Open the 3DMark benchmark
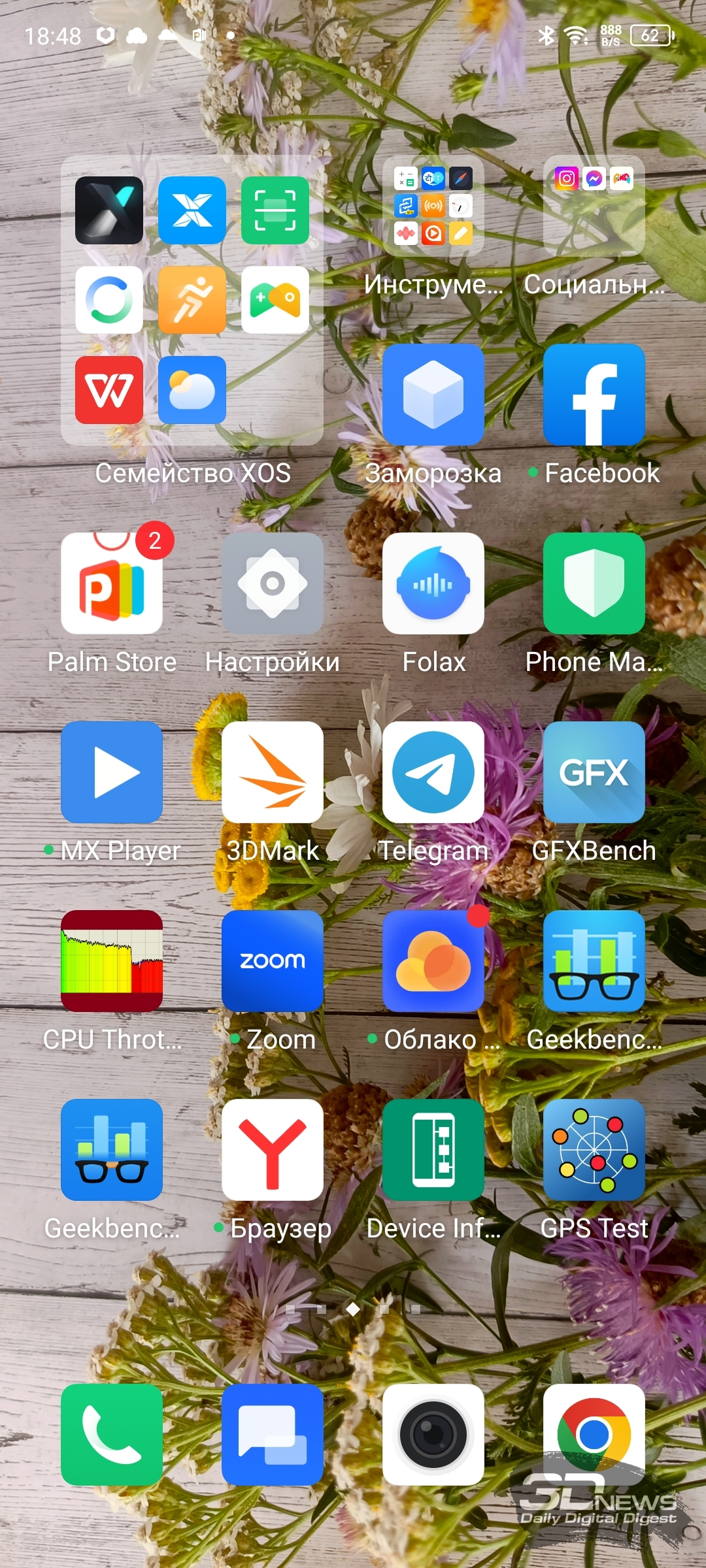Screen dimensions: 706x1568 coord(273,772)
